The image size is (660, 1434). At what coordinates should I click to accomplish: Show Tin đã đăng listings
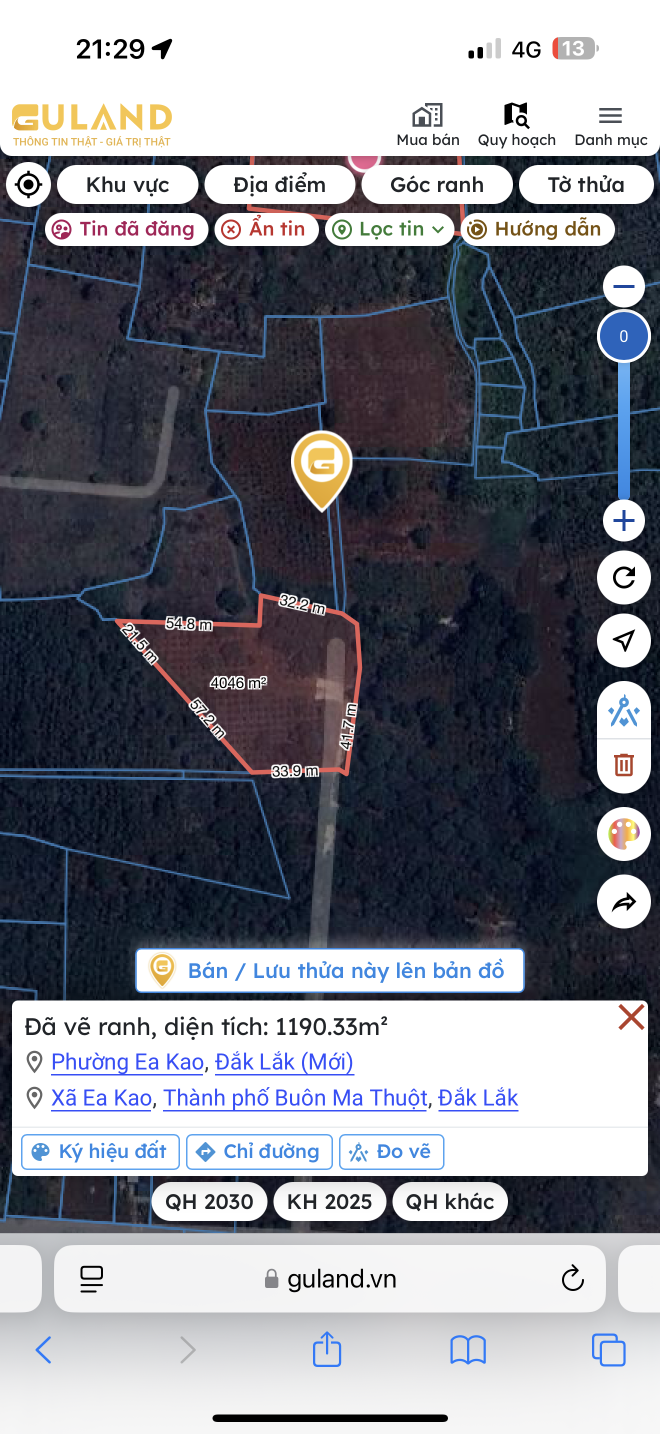[x=126, y=229]
